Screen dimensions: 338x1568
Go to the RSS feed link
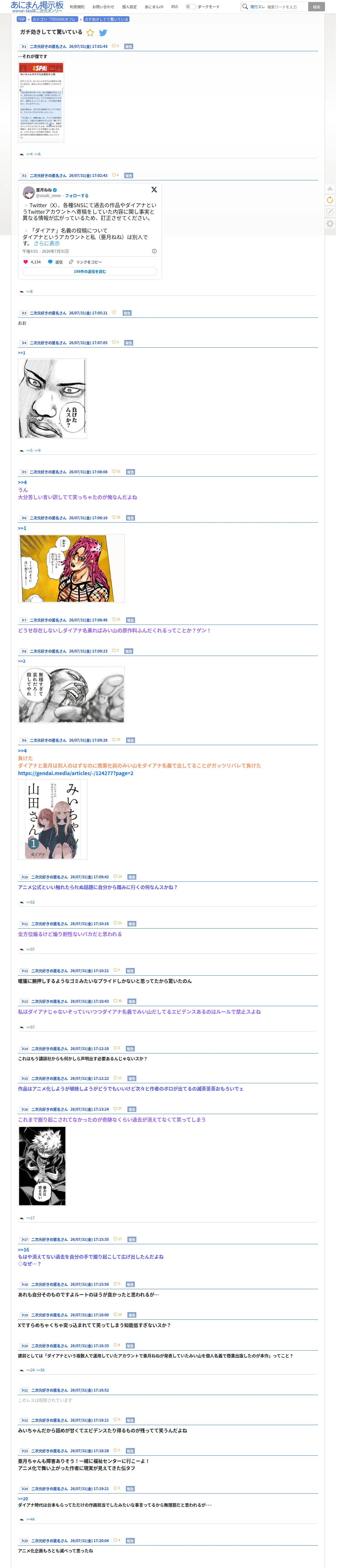[174, 7]
